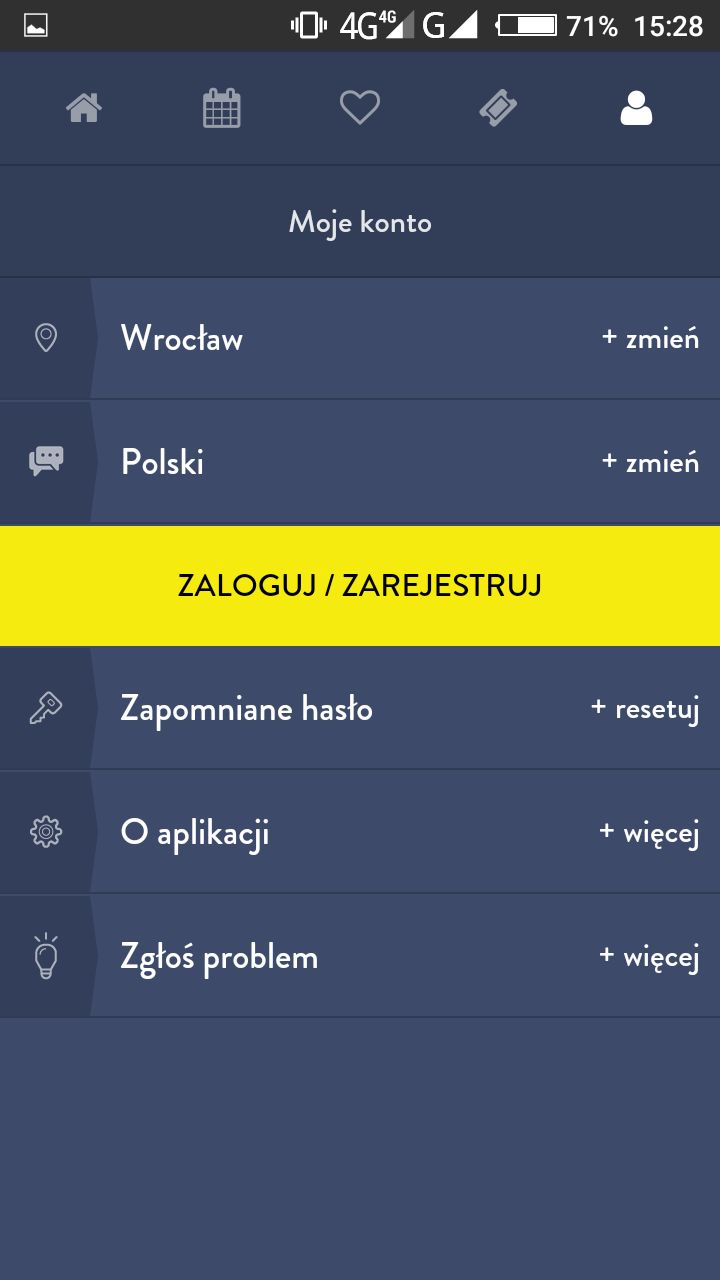Click the speech bubble icon next to Polski

click(45, 462)
